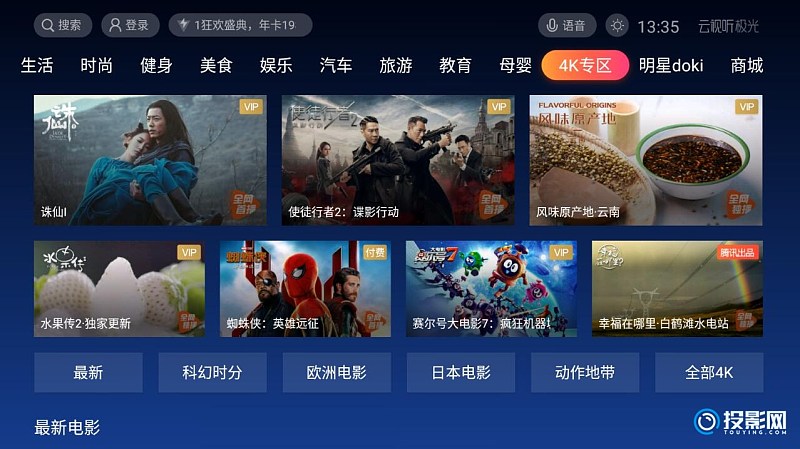Open 水果传2·独家更新 card
The width and height of the screenshot is (800, 449).
(x=119, y=288)
